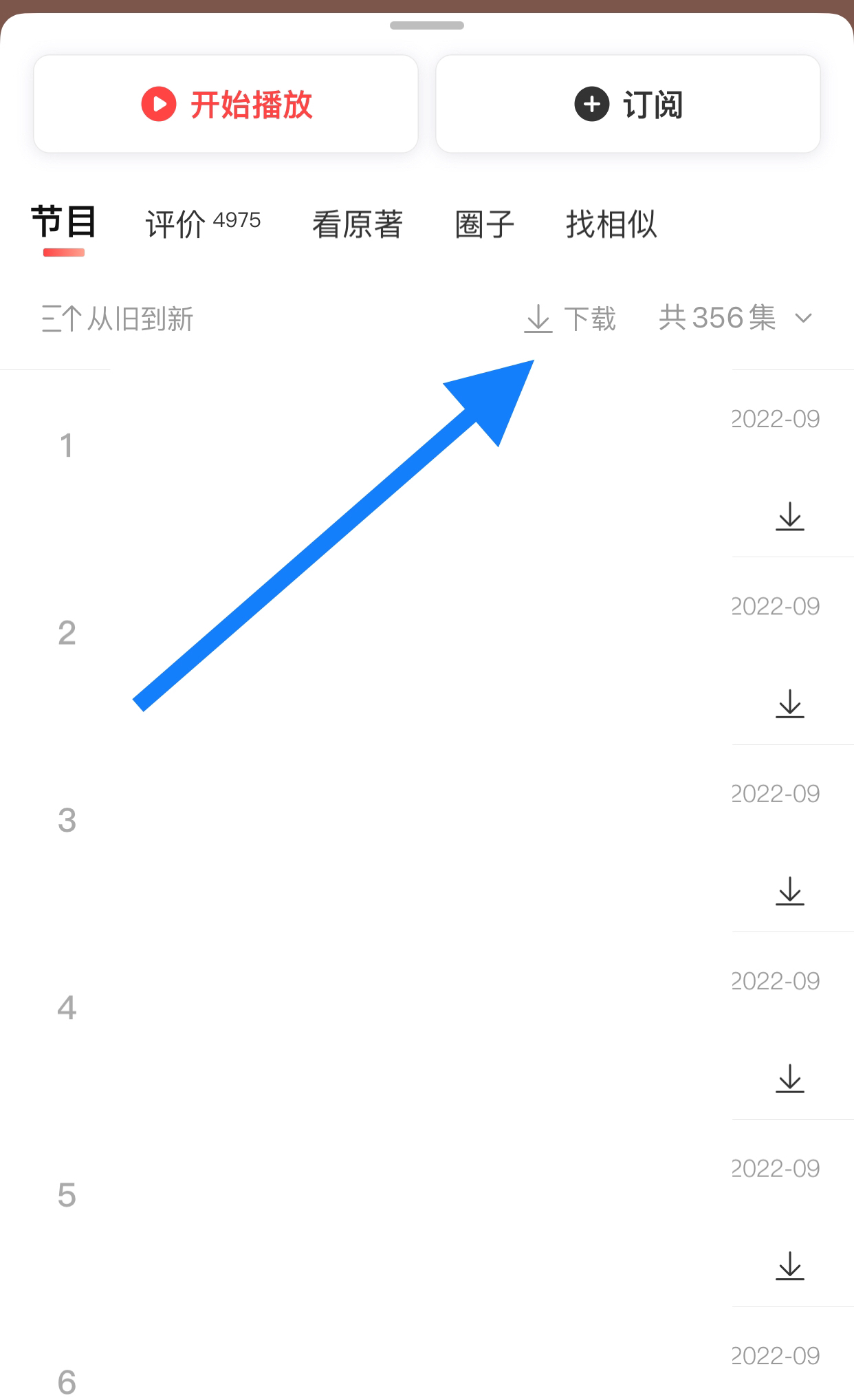
Task: Select the 节目 tab
Action: [x=63, y=222]
